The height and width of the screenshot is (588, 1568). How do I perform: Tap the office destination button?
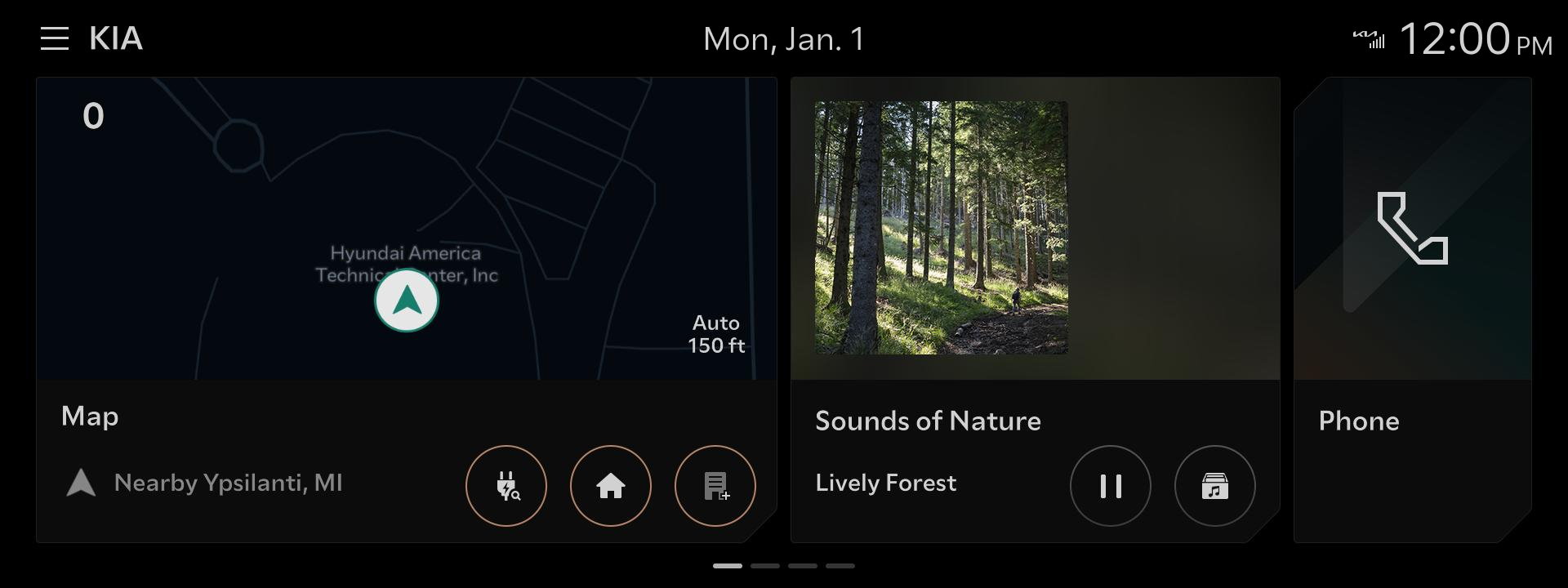click(x=715, y=486)
